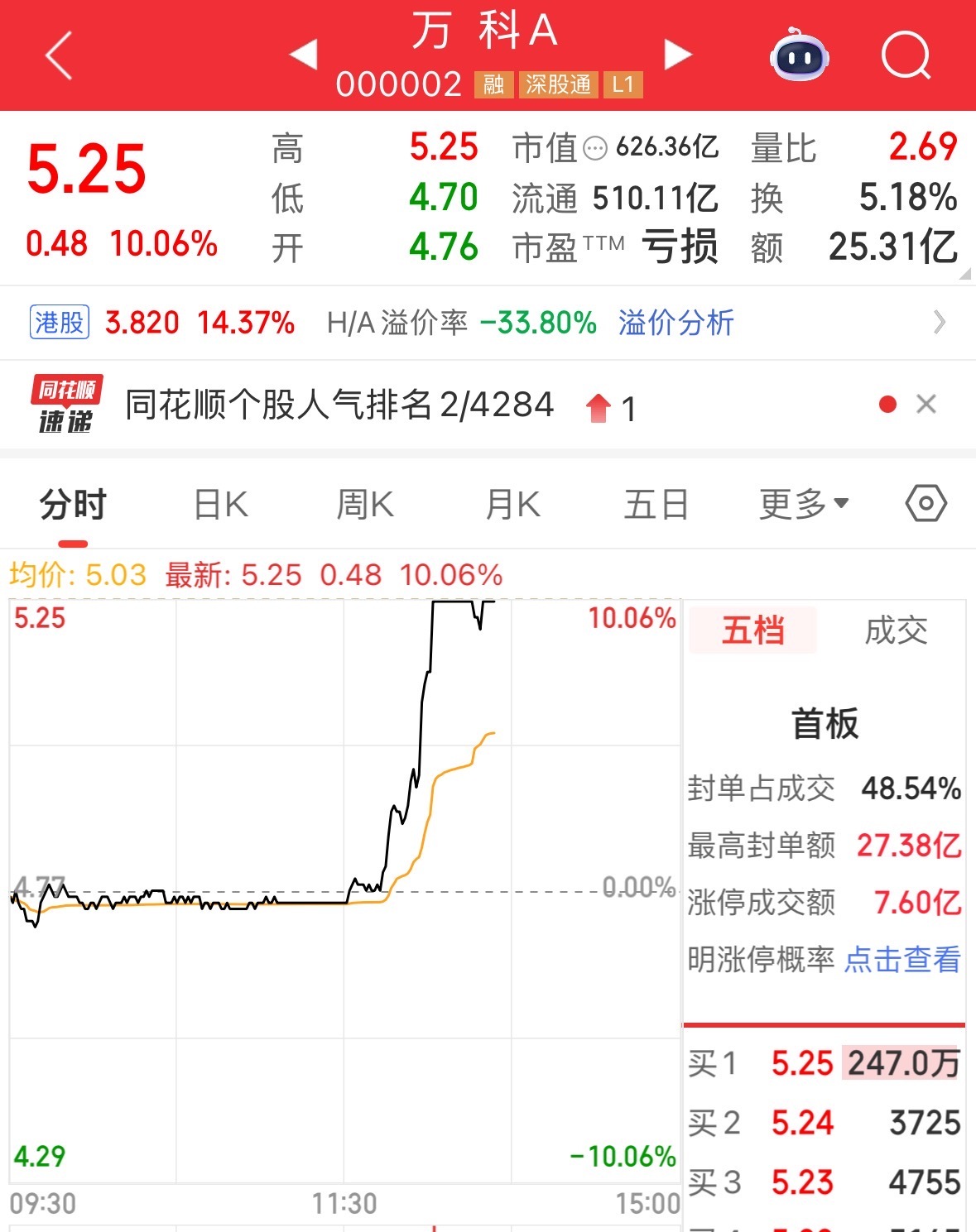This screenshot has width=976, height=1232.
Task: Open the chart settings hexagon icon
Action: pos(926,503)
